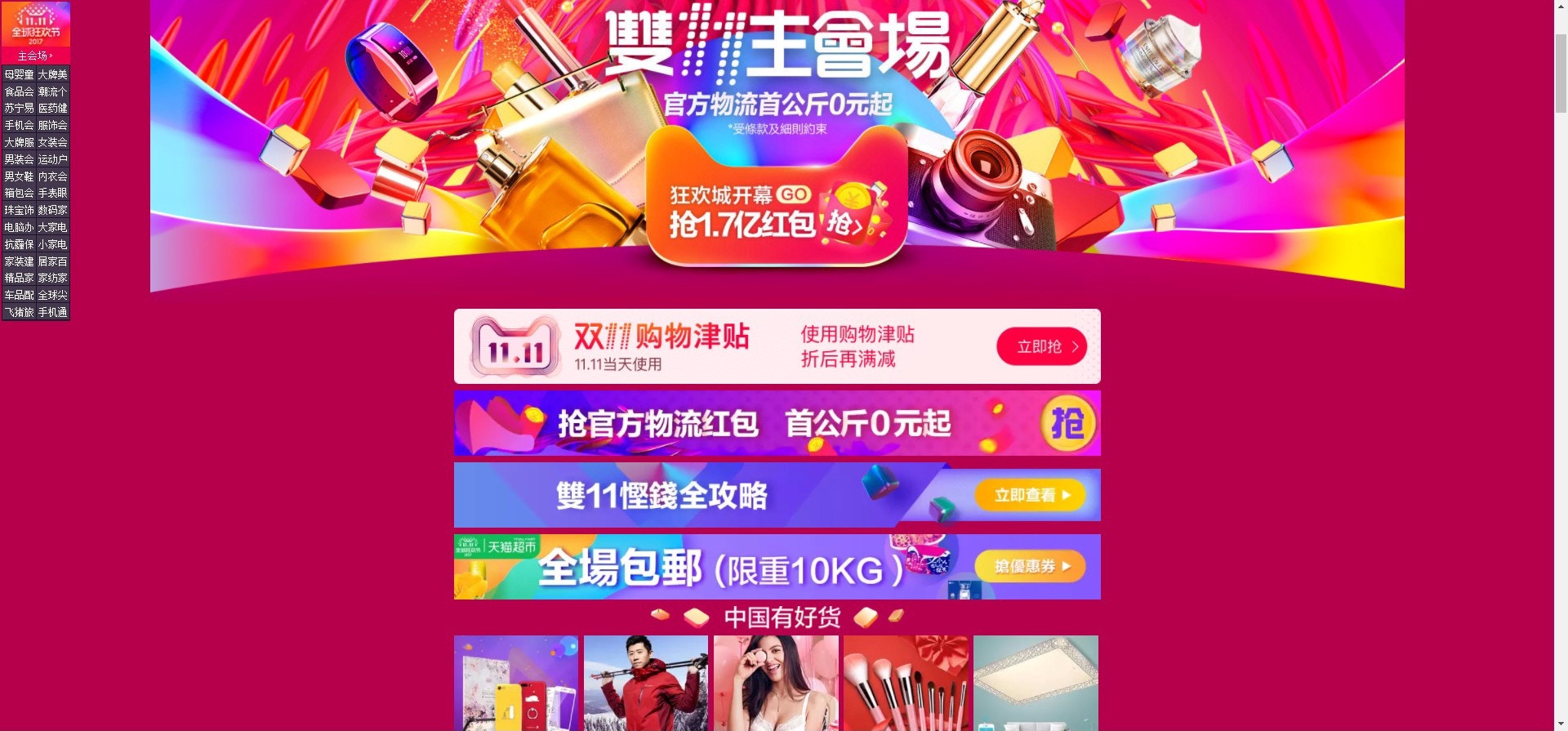
Task: Open the man in red jacket tile
Action: pos(645,684)
